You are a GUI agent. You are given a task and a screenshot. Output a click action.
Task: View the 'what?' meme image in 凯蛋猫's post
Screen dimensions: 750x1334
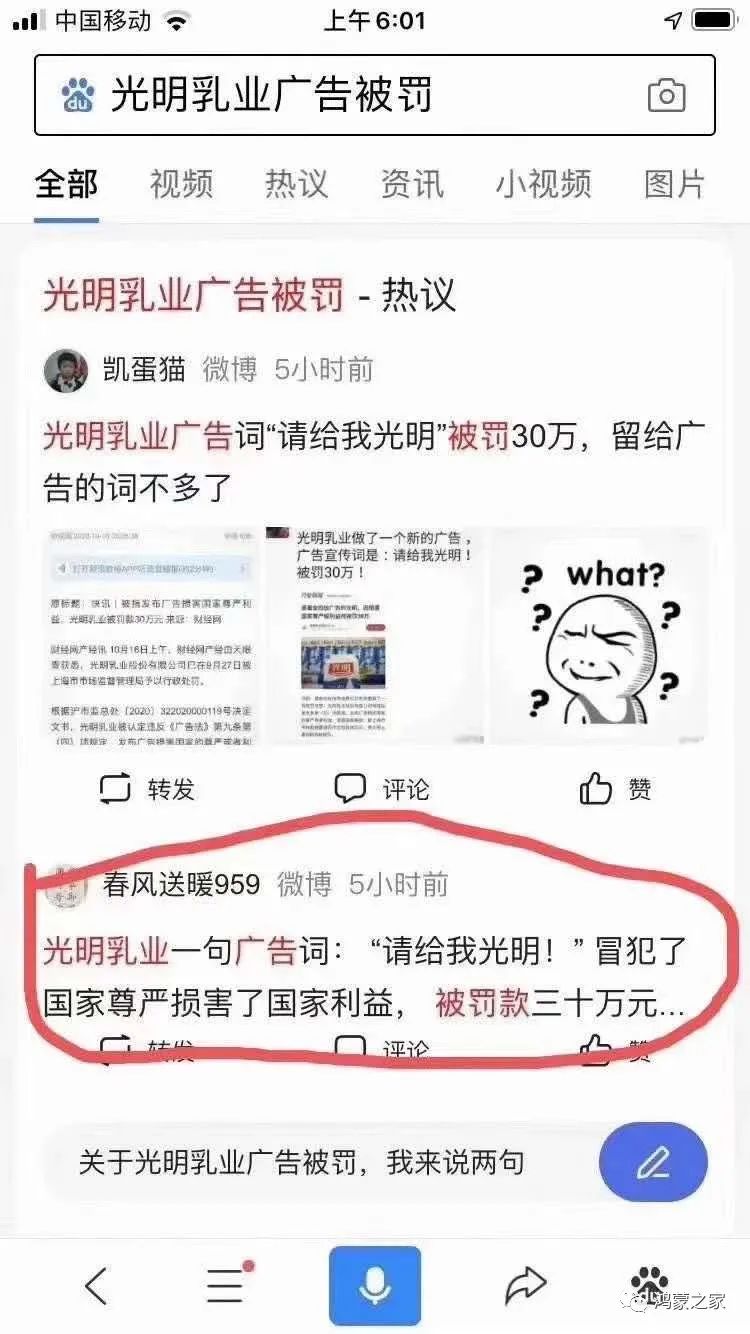click(x=602, y=636)
